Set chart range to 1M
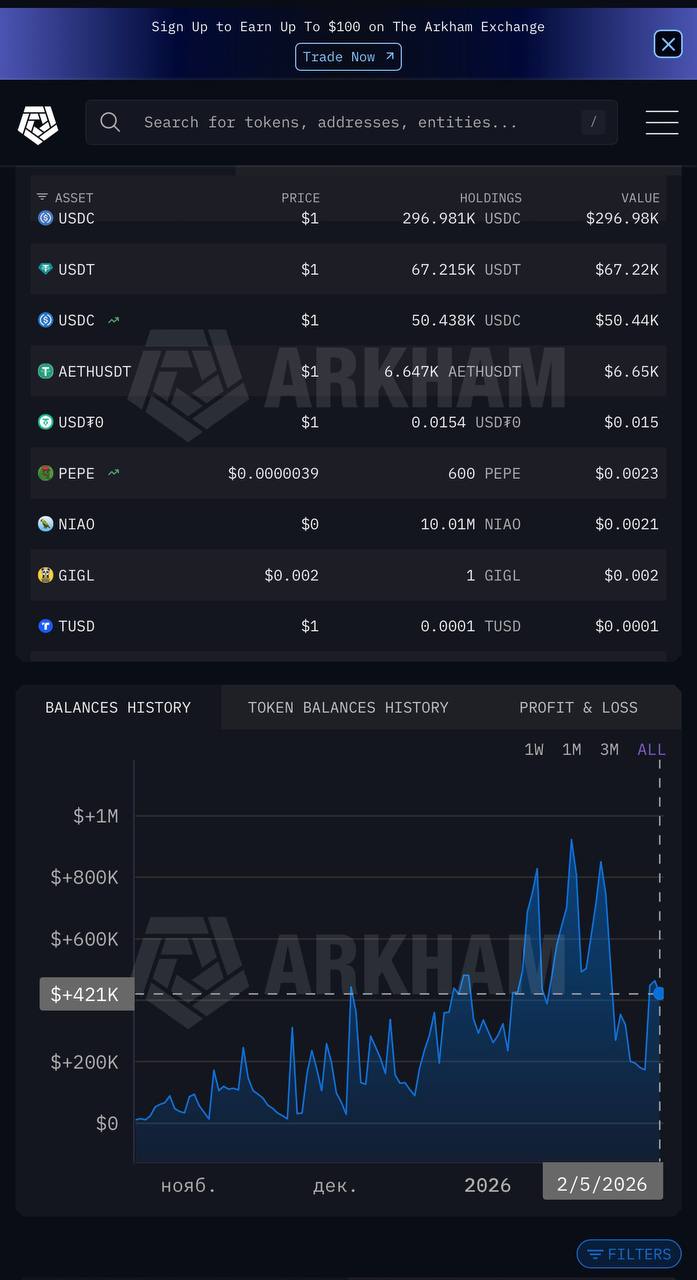 point(571,750)
